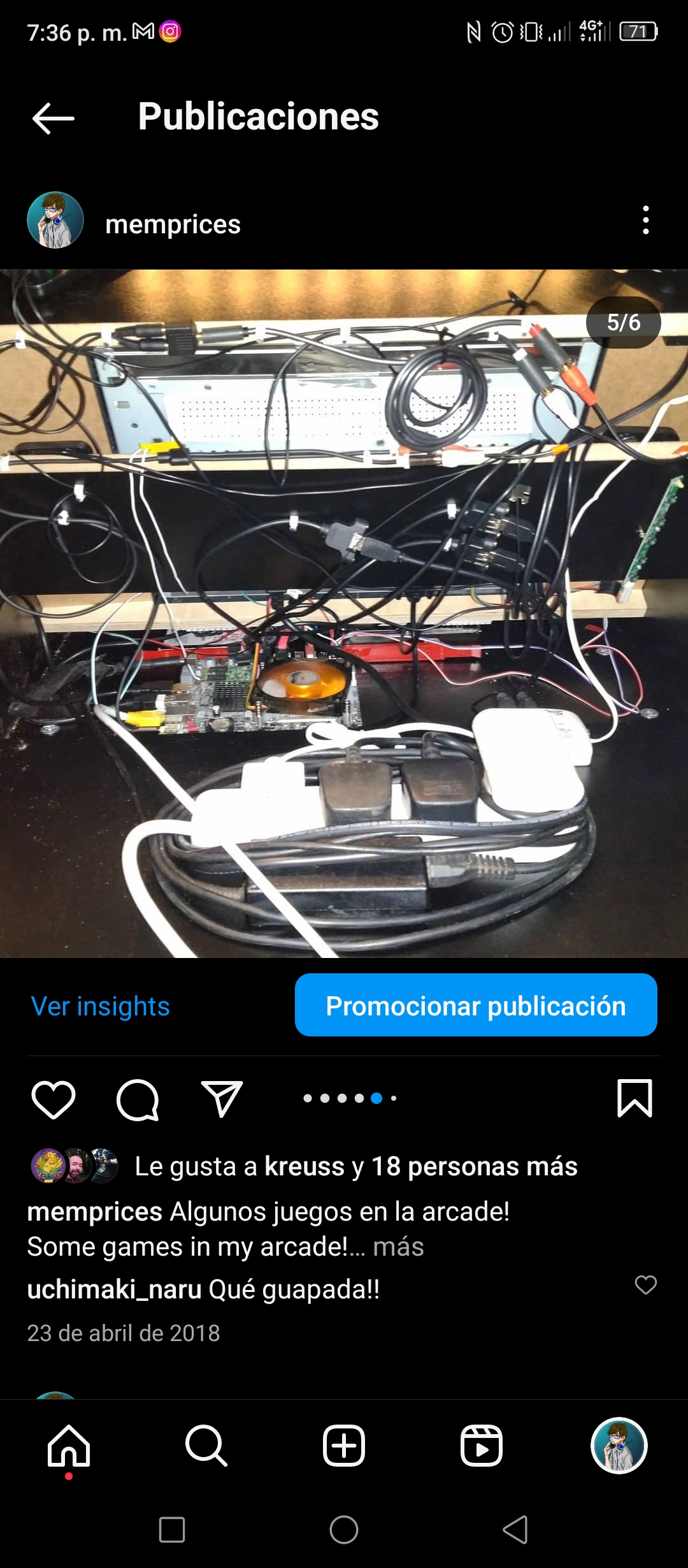This screenshot has width=688, height=1568.
Task: Go to the Home feed tab
Action: 69,1446
